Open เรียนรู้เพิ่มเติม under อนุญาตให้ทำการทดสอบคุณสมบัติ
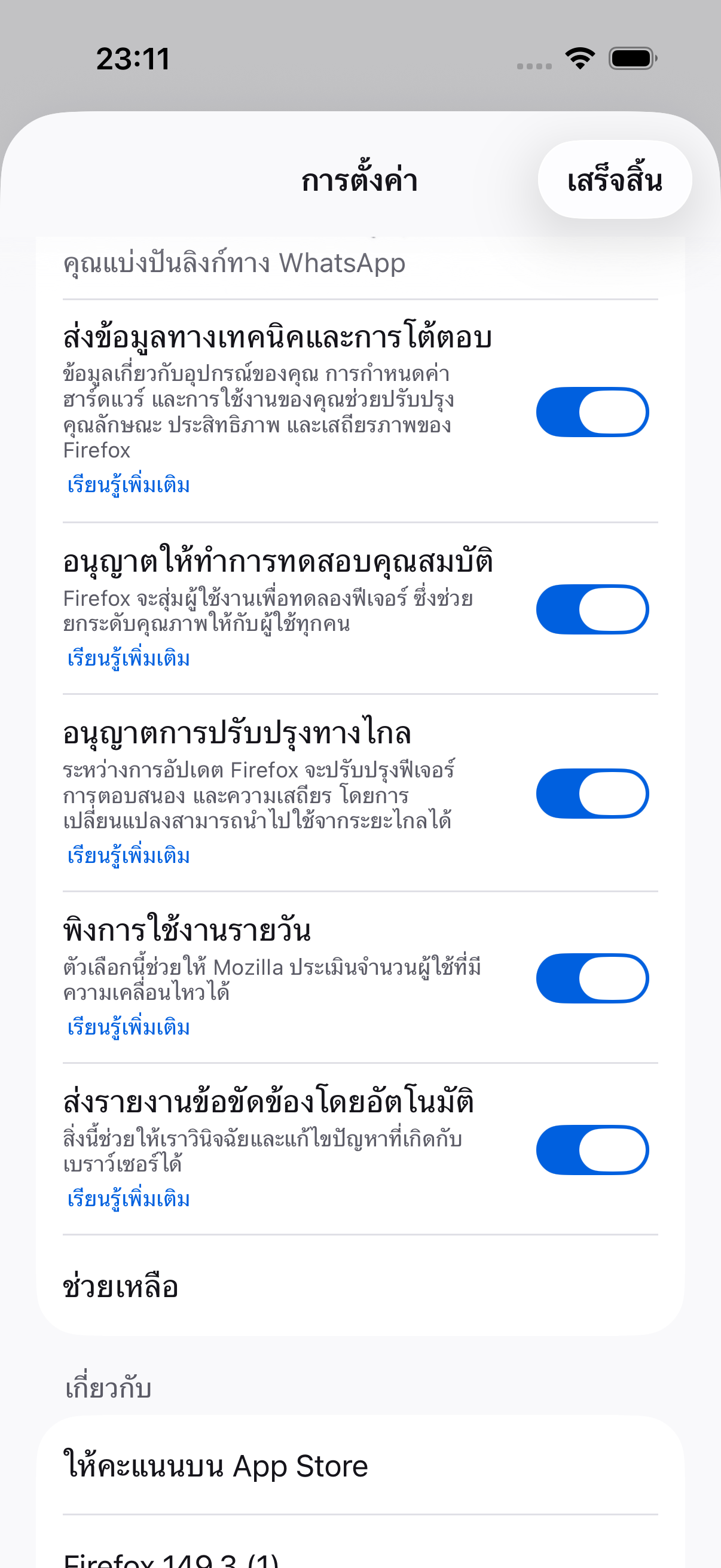 click(129, 658)
